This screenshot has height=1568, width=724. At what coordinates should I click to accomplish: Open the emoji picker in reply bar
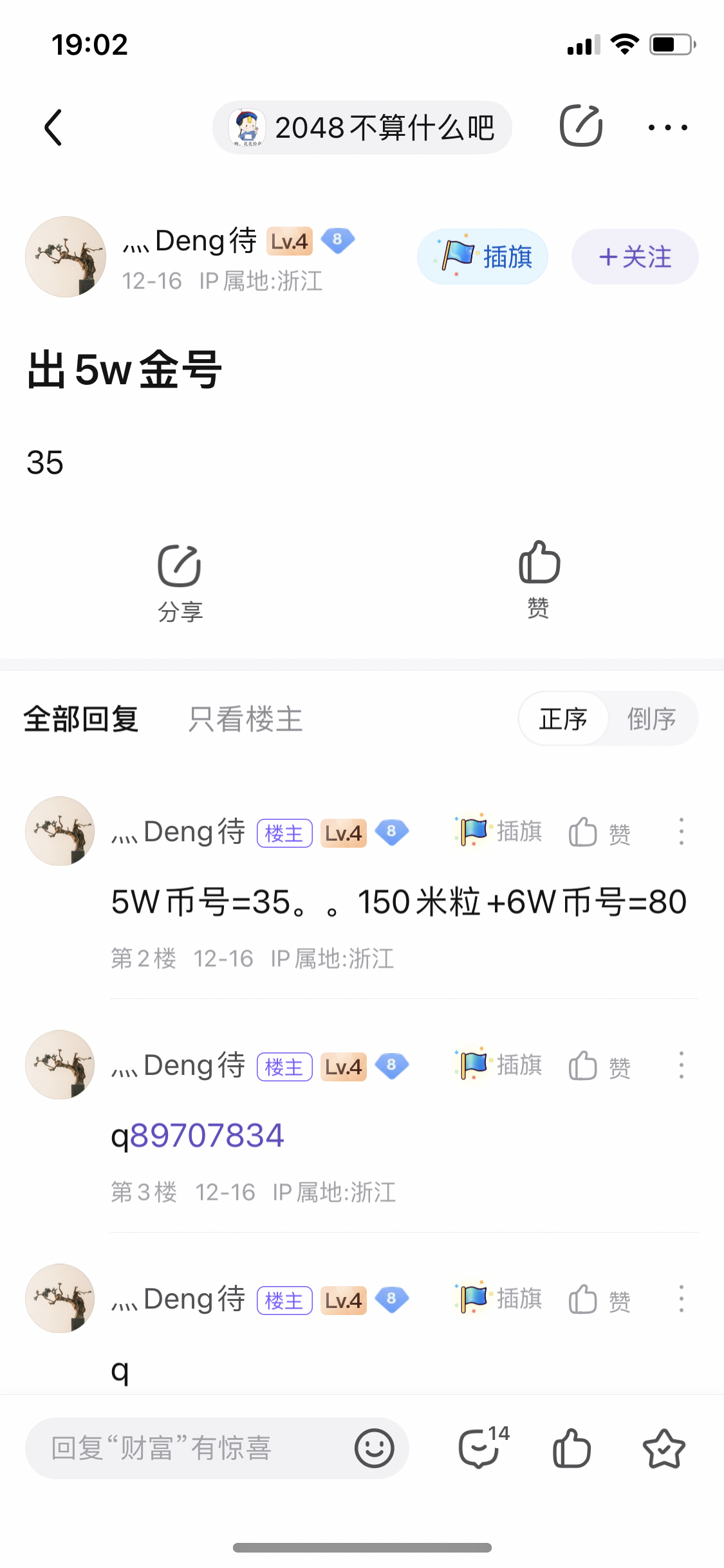click(374, 1448)
